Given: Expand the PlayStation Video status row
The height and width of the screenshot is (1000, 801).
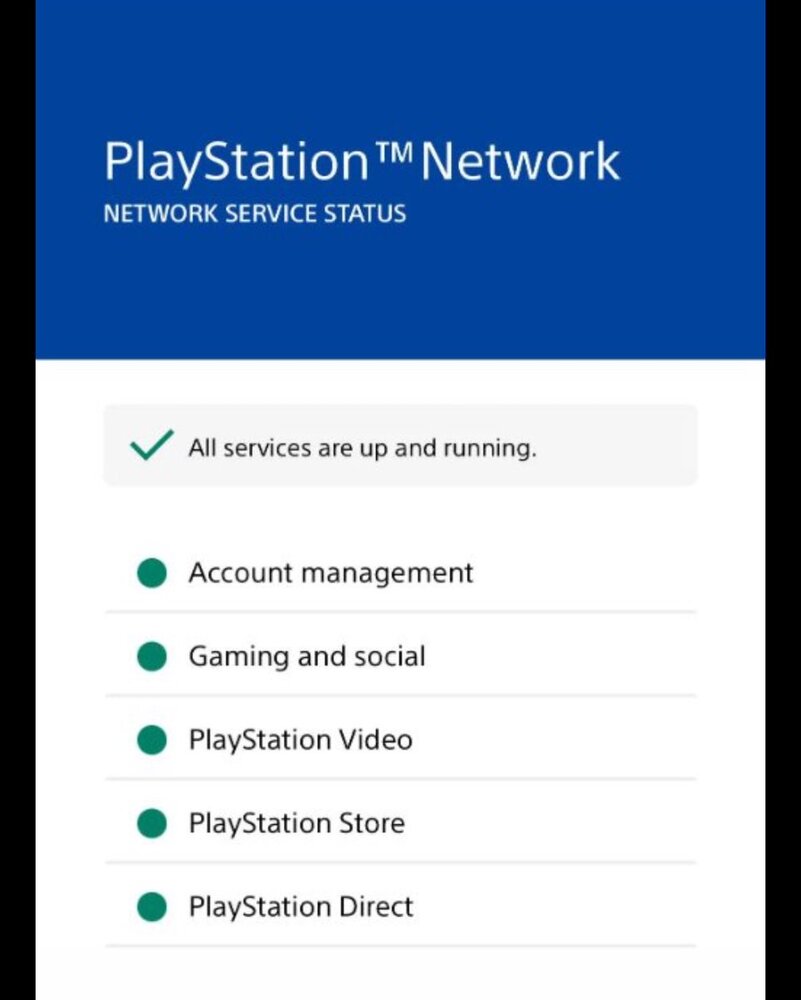Looking at the screenshot, I should 300,740.
